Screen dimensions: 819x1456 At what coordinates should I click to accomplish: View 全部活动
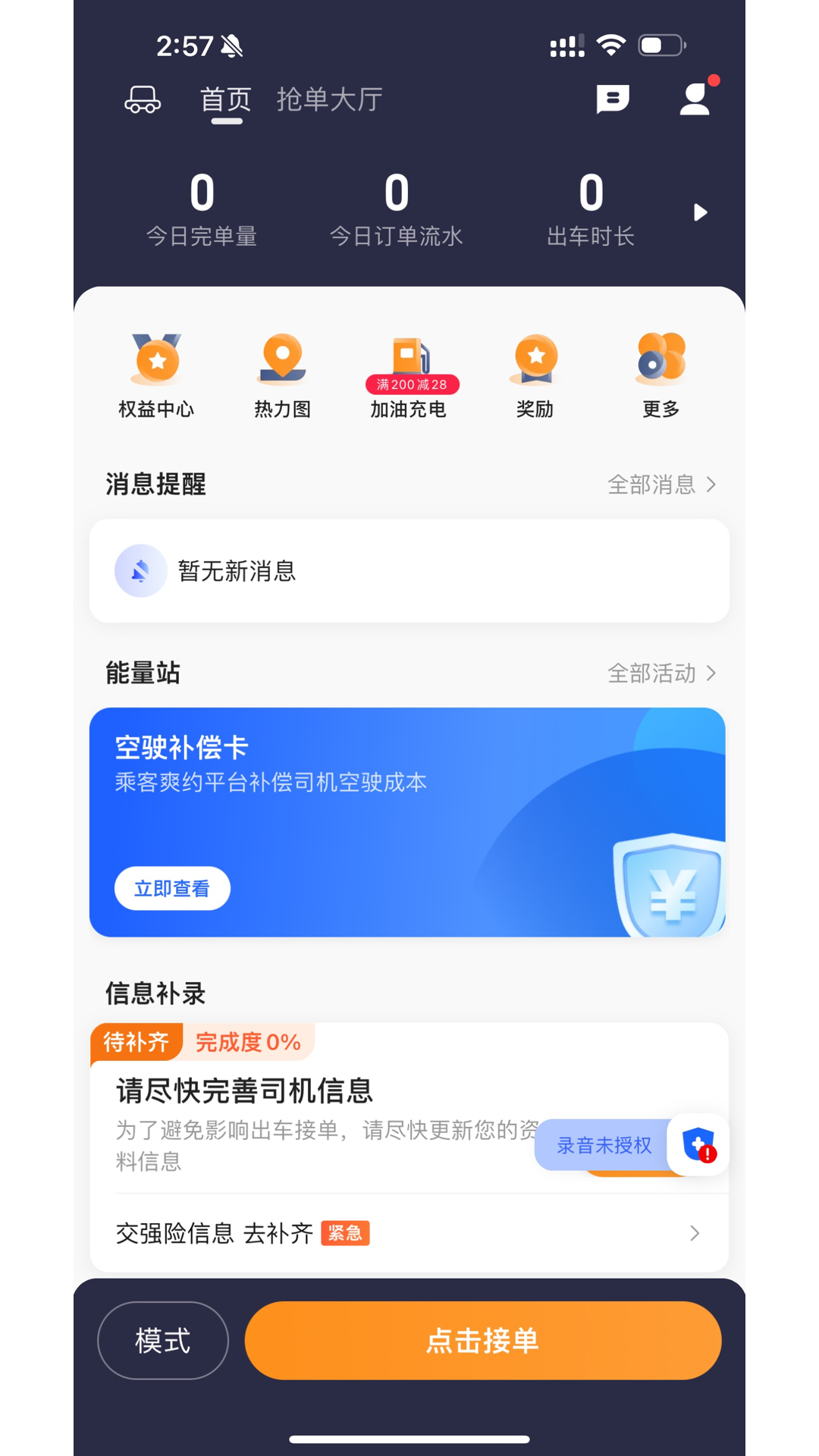point(661,673)
